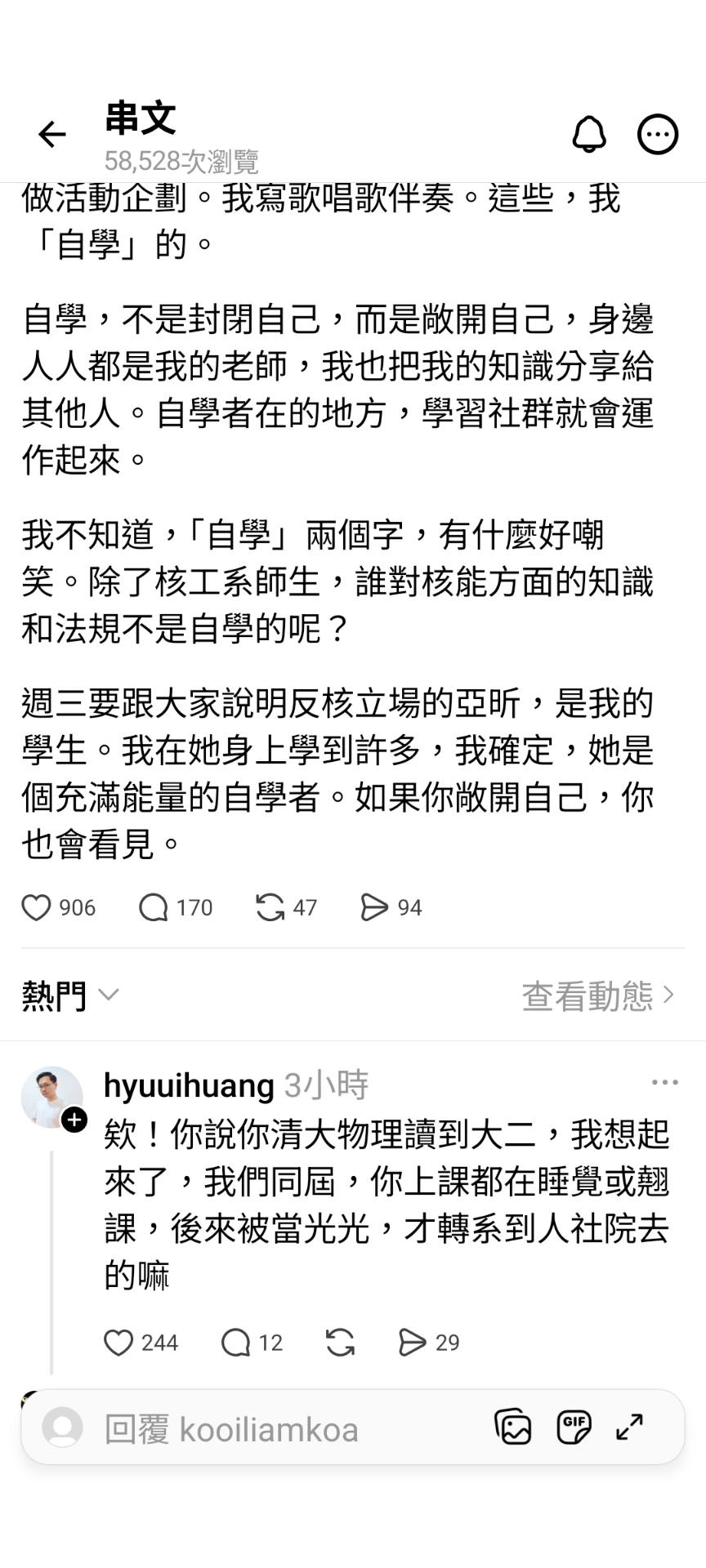Open the notifications bell for this thread
This screenshot has height=1568, width=706.
point(588,134)
